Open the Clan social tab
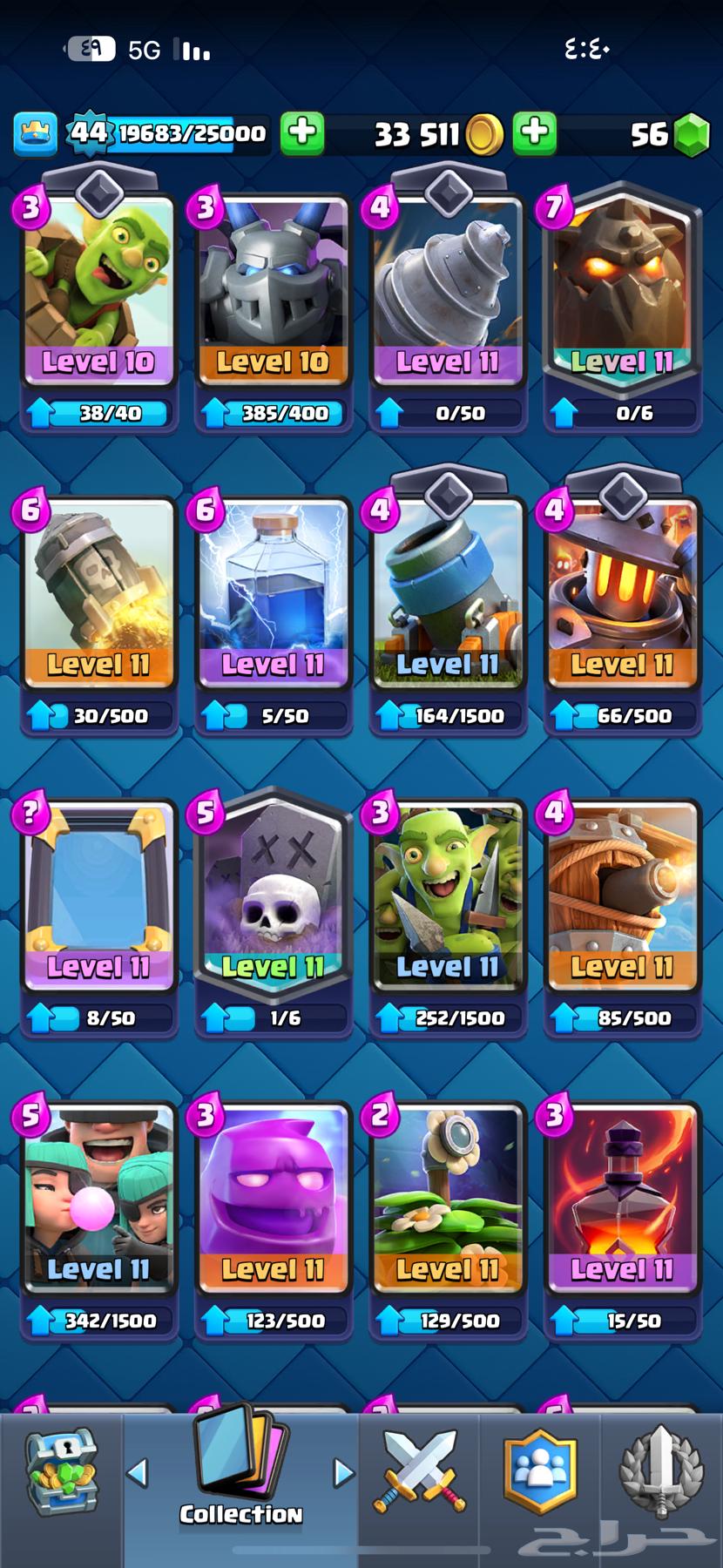Image resolution: width=723 pixels, height=1568 pixels. click(540, 1474)
